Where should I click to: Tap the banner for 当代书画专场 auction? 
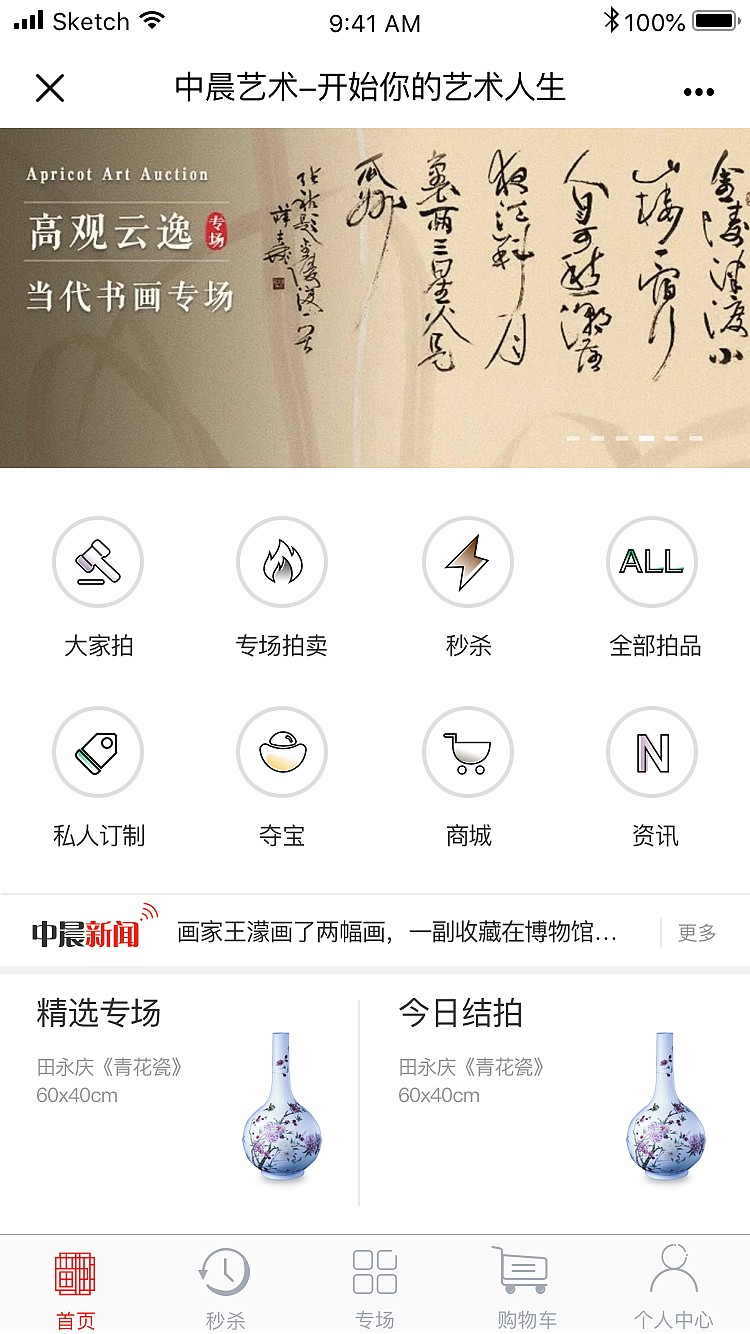pos(375,295)
